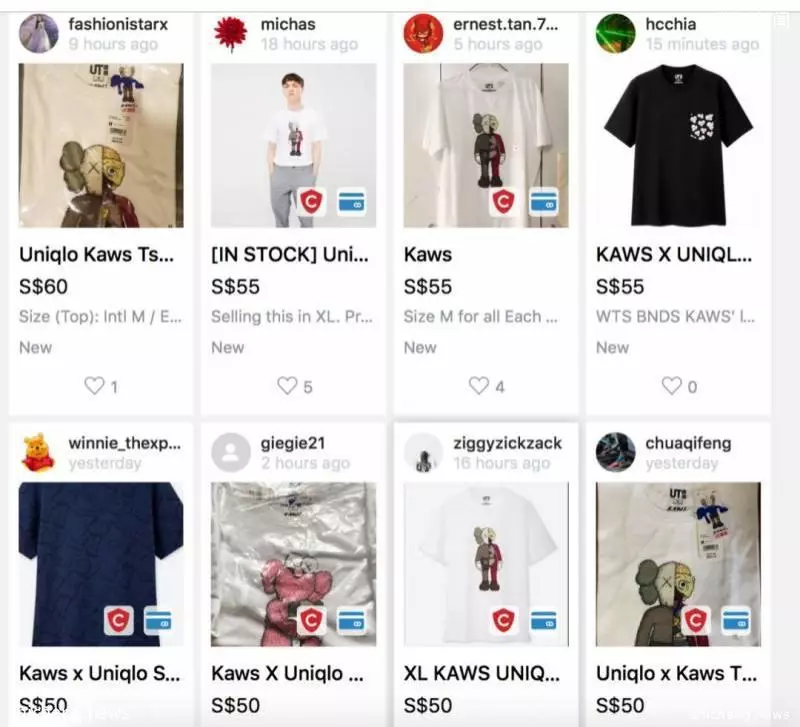Like fashionistarx's Uniqlo Kaws listing
The image size is (800, 727).
coord(94,385)
